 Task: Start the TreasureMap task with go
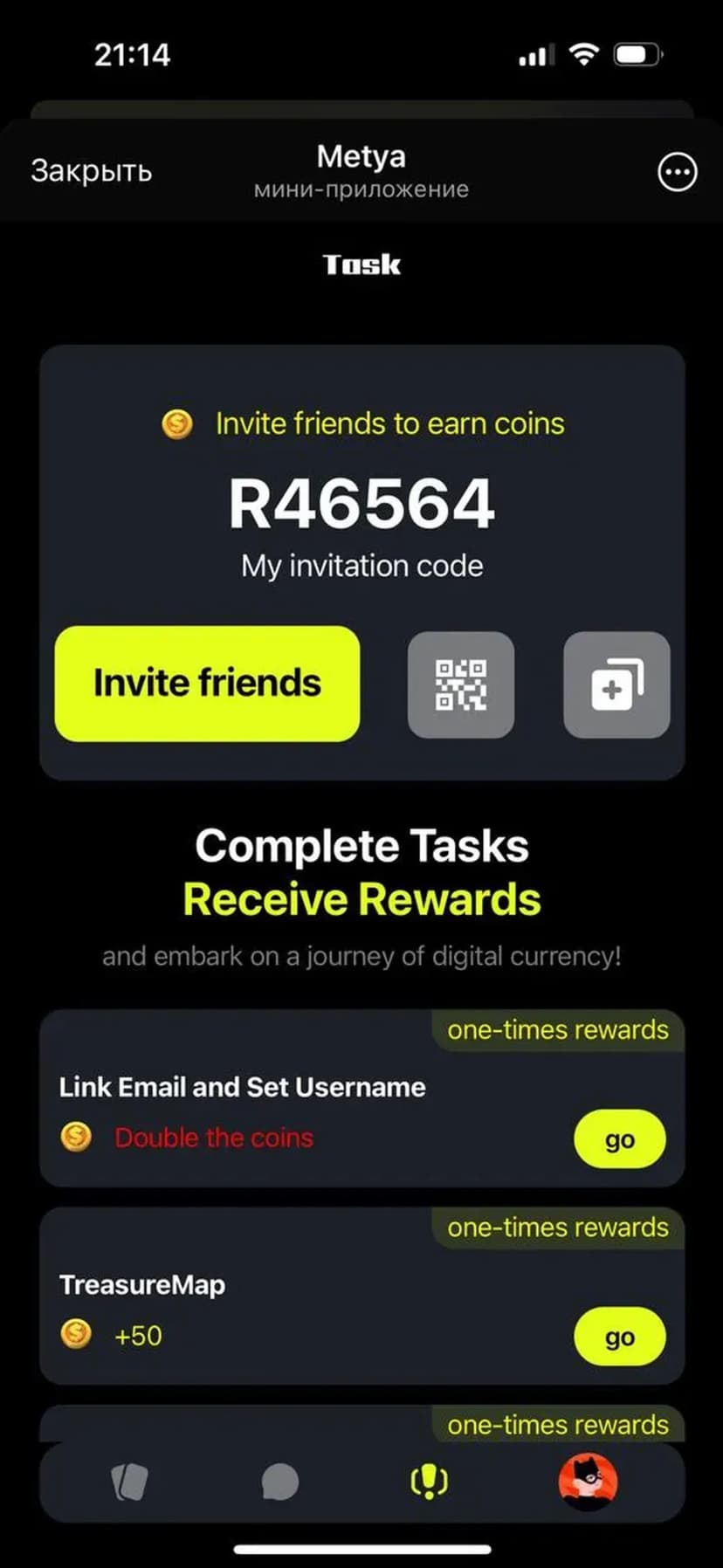(619, 1337)
